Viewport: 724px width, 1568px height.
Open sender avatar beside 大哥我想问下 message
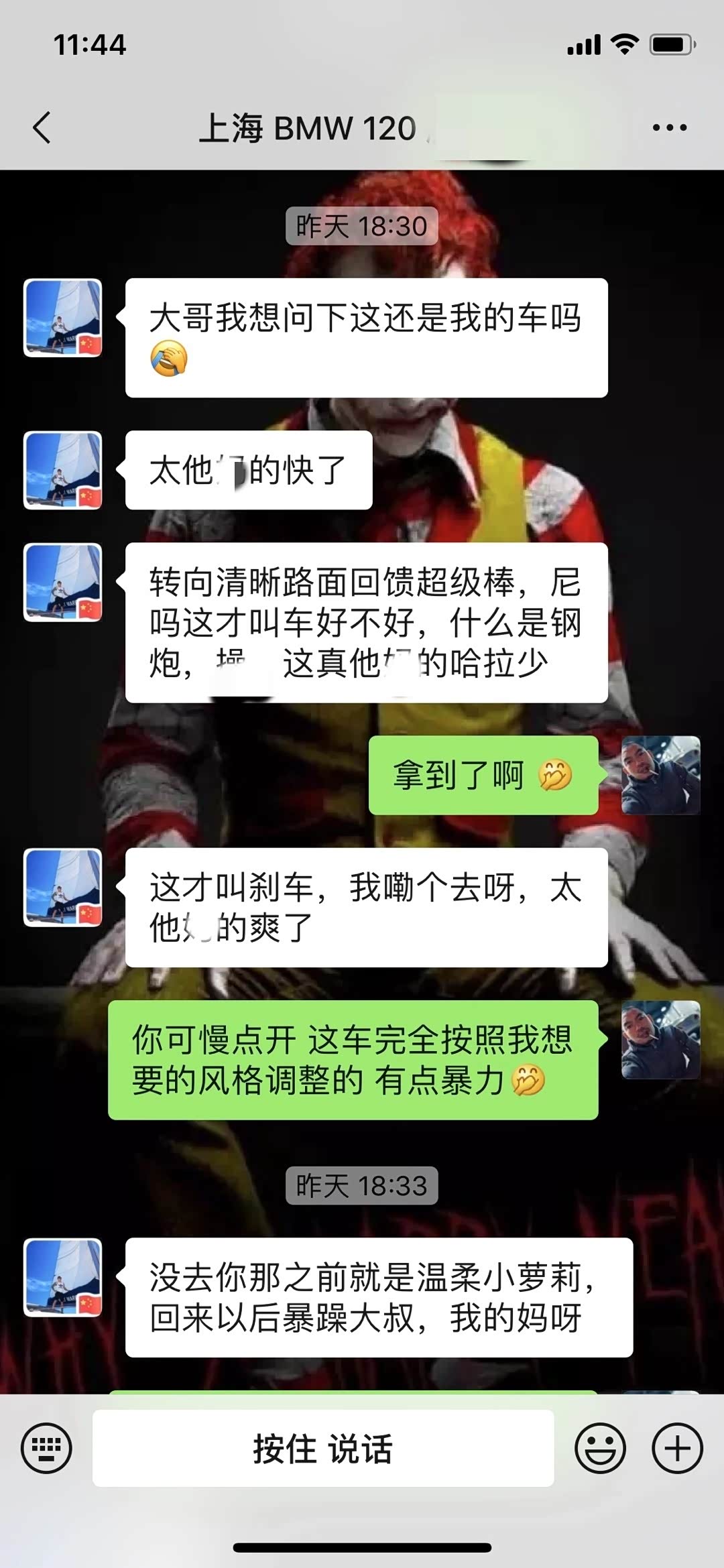(x=63, y=318)
